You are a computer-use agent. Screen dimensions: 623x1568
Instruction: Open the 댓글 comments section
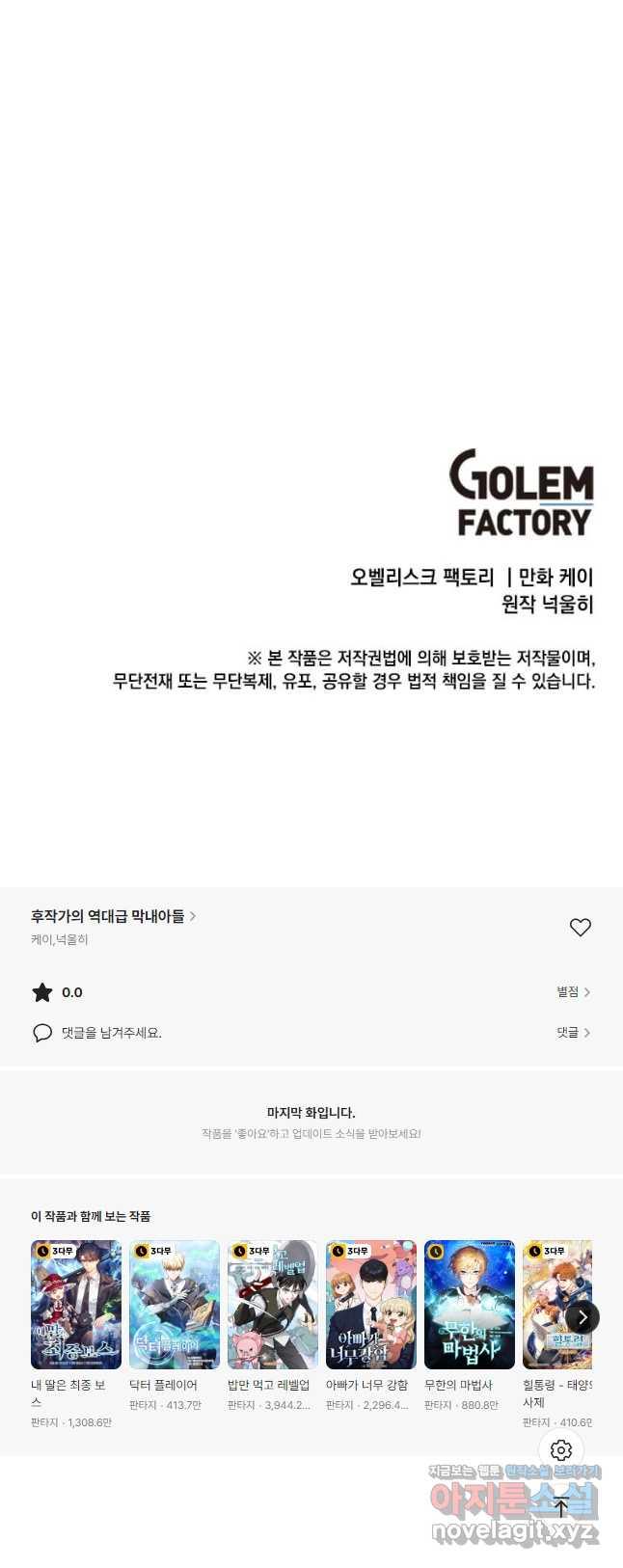(573, 1032)
